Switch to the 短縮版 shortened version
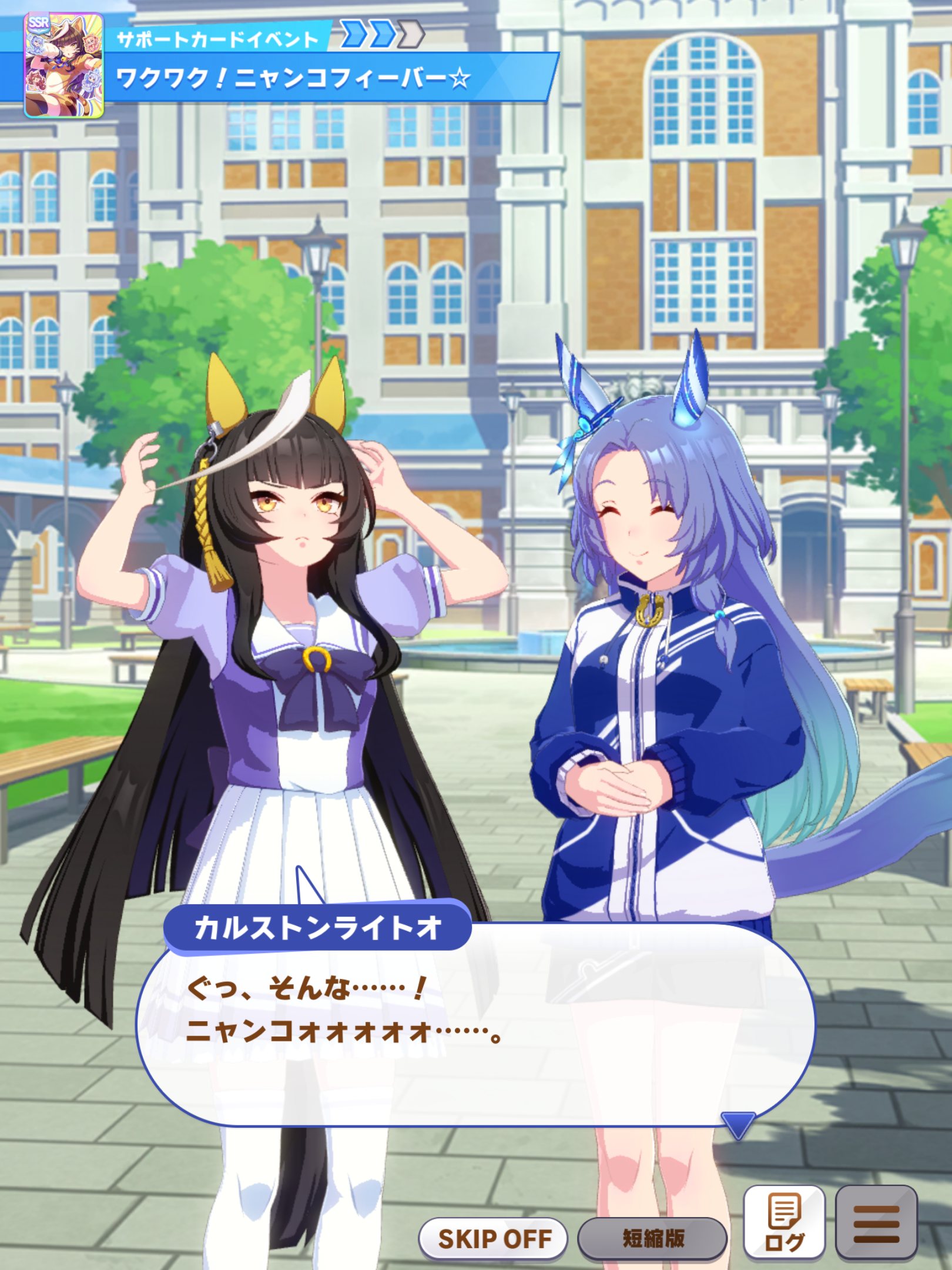952x1270 pixels. 652,1238
